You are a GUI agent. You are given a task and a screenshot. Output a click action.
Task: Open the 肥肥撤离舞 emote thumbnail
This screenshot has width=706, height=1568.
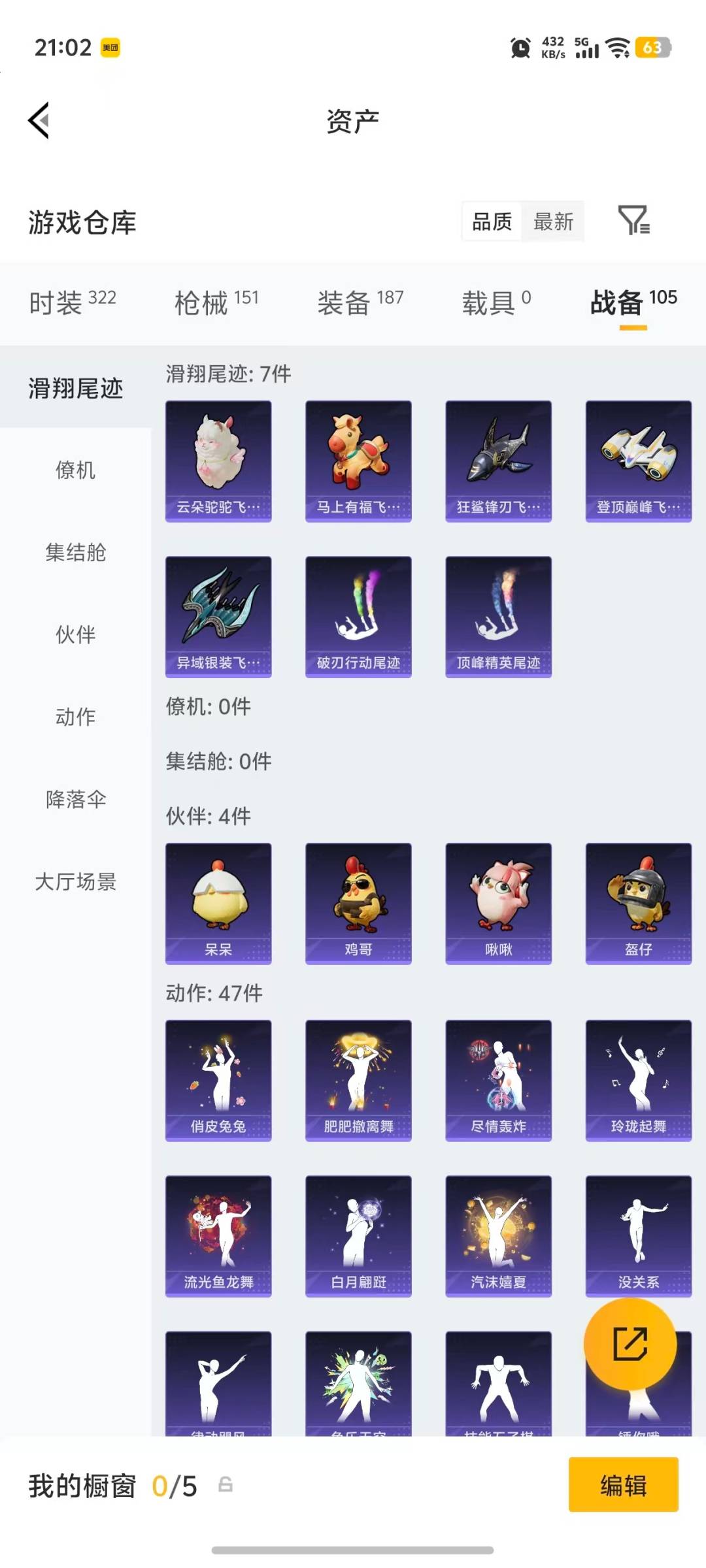(358, 1081)
